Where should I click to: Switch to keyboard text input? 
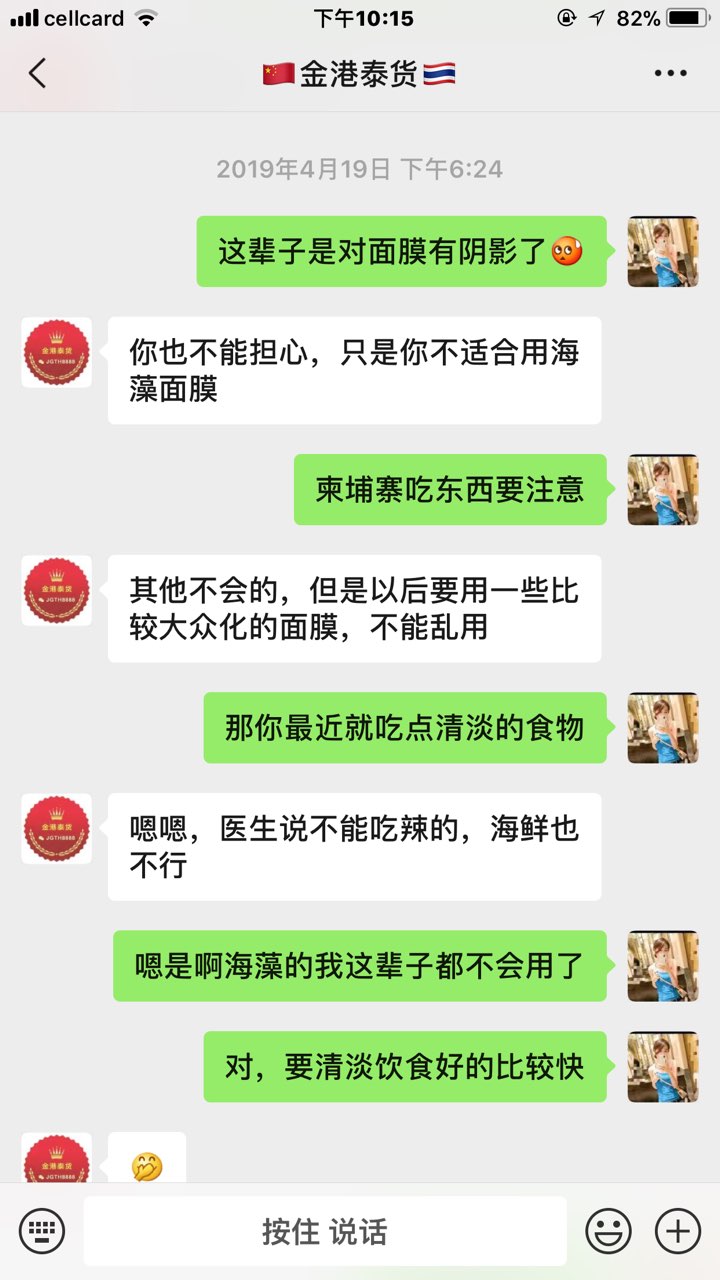[x=42, y=1230]
